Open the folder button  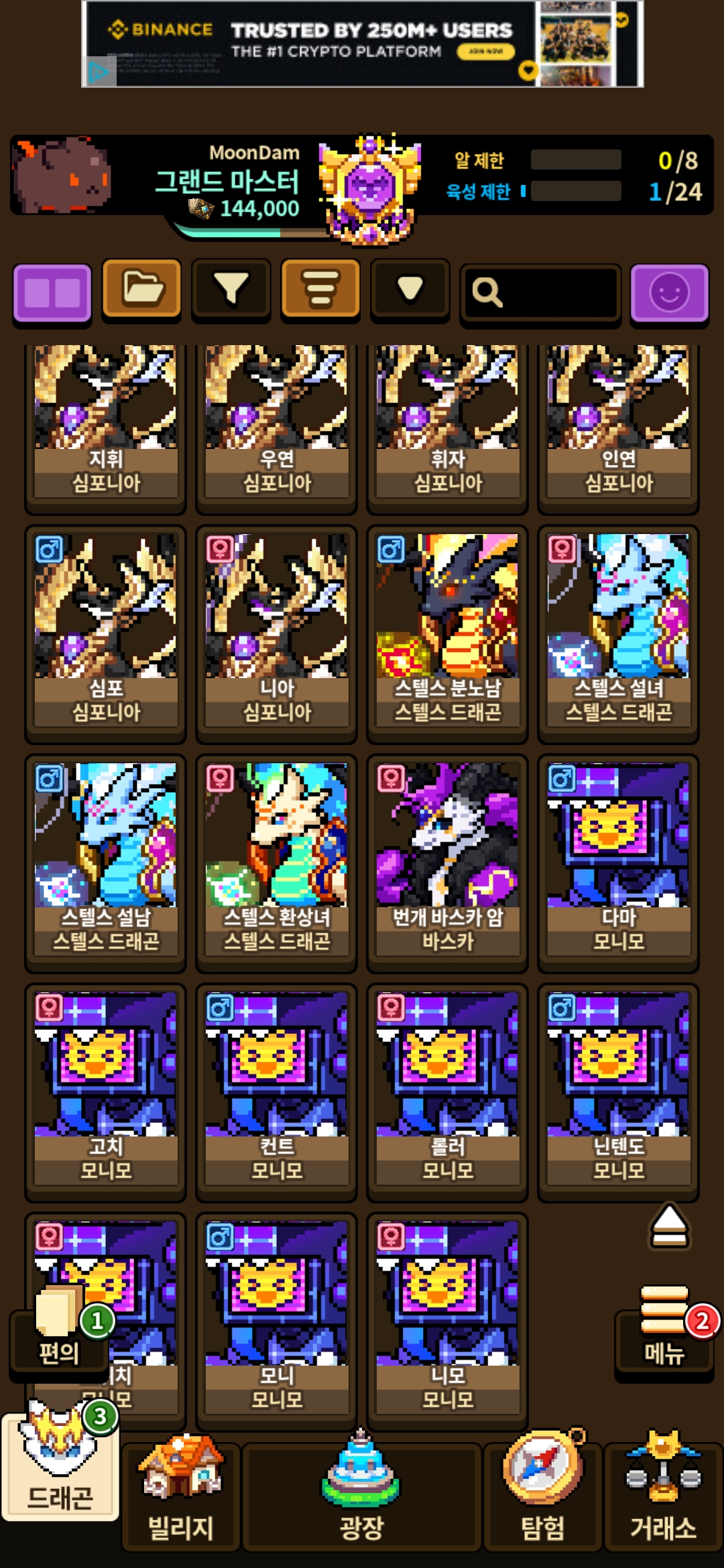[x=141, y=289]
